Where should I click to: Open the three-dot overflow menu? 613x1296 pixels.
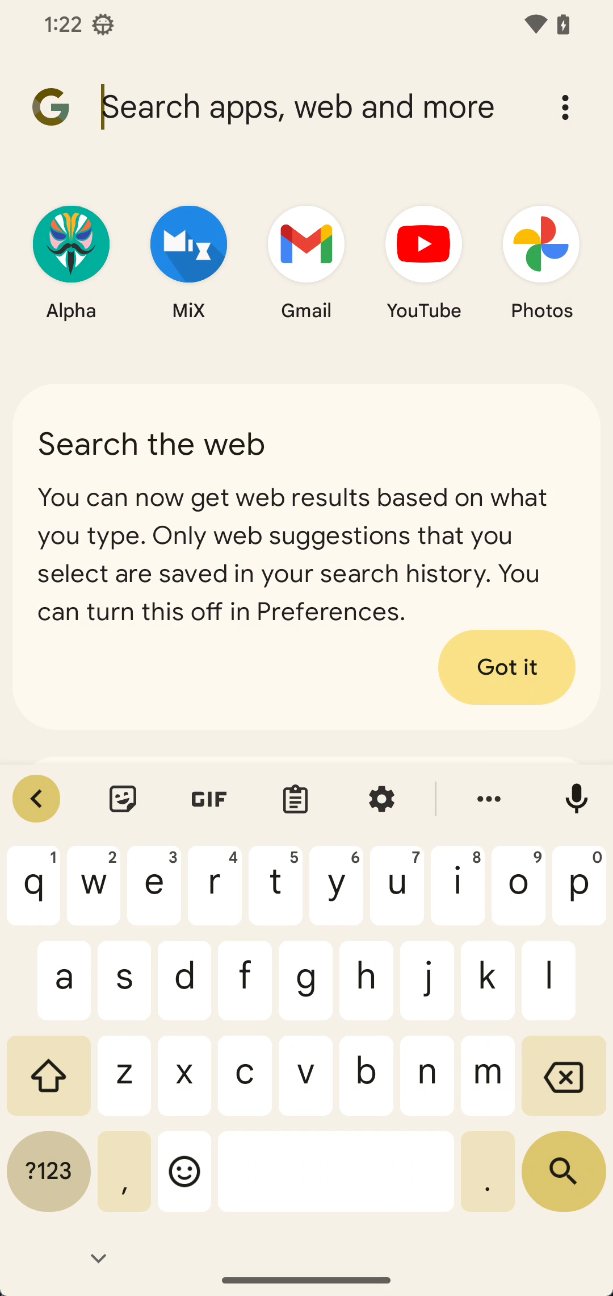(x=565, y=107)
